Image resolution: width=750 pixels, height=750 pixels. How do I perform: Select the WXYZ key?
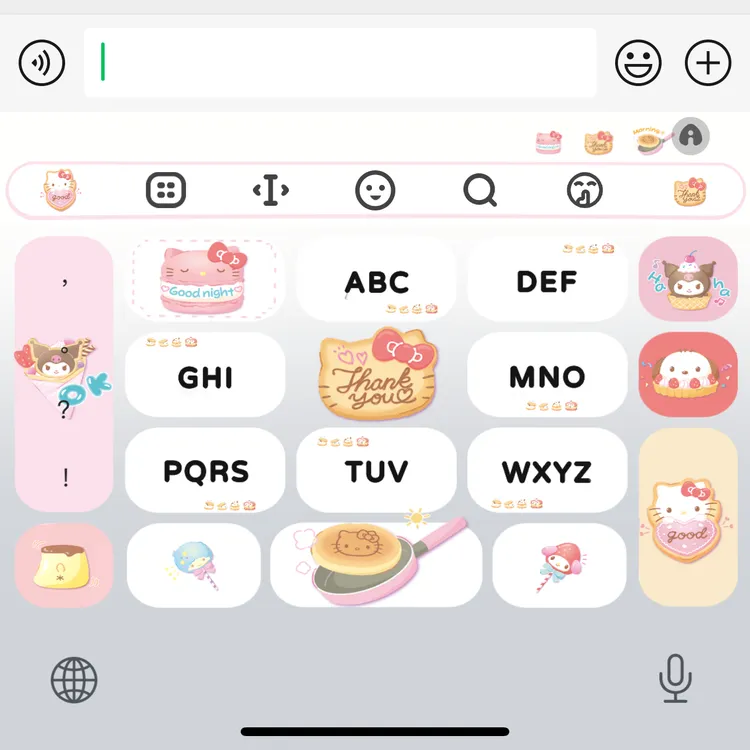click(547, 471)
